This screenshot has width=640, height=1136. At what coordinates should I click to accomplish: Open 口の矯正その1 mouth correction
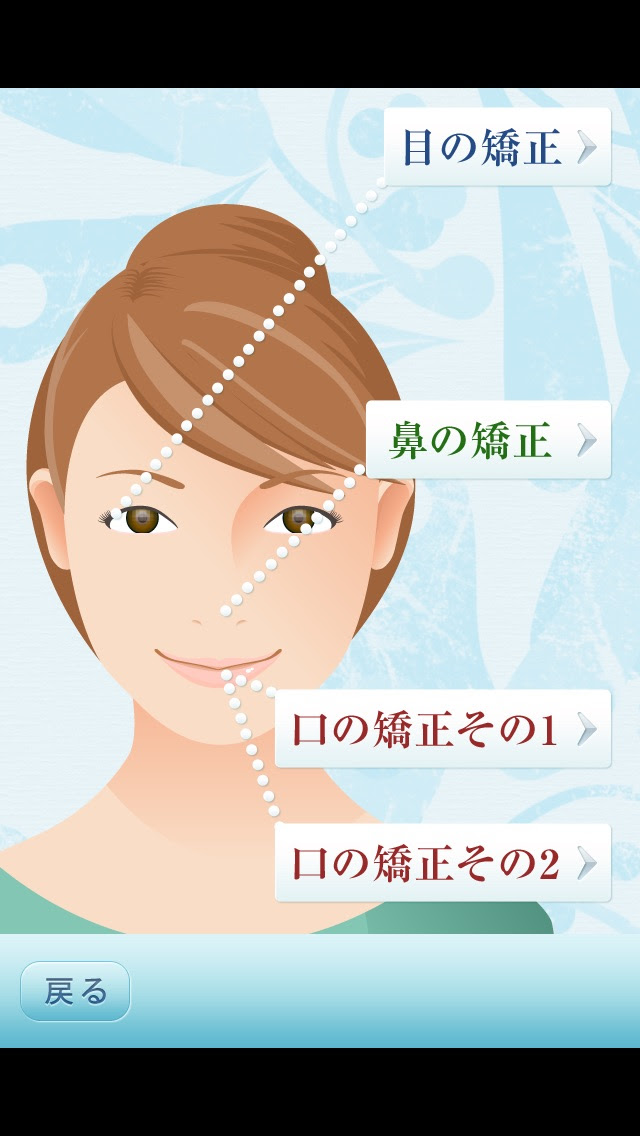click(442, 729)
